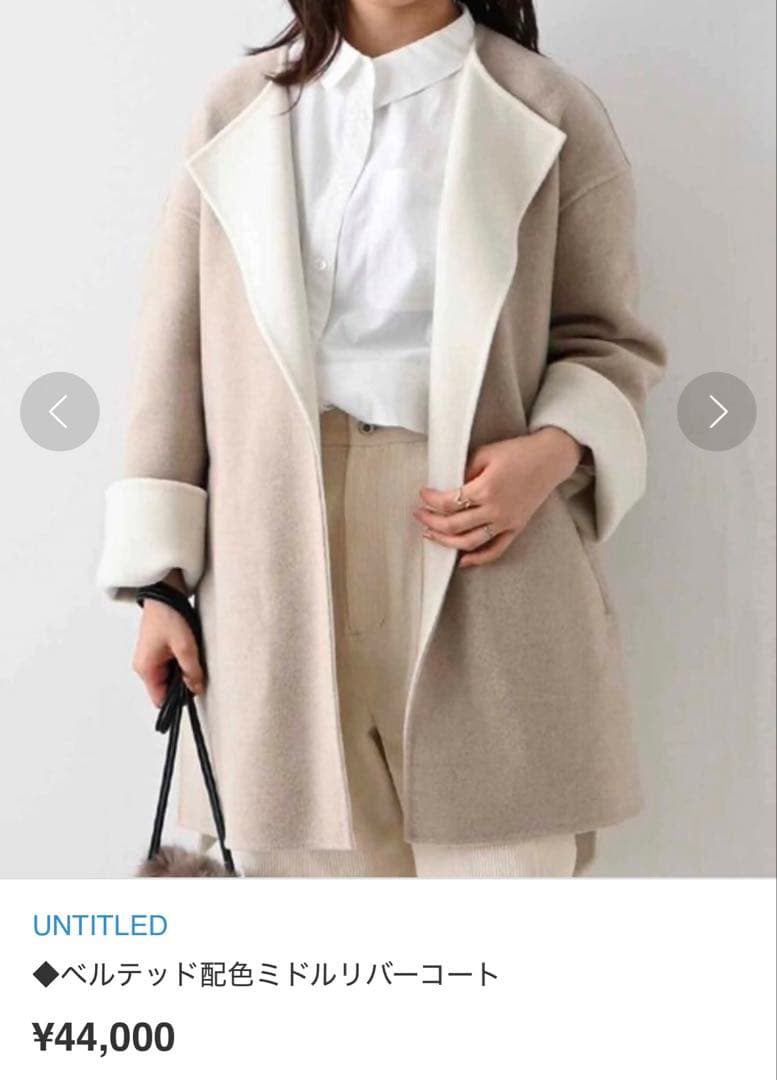Screen dimensions: 777x1080
Task: Show the next product photo
Action: pos(716,411)
